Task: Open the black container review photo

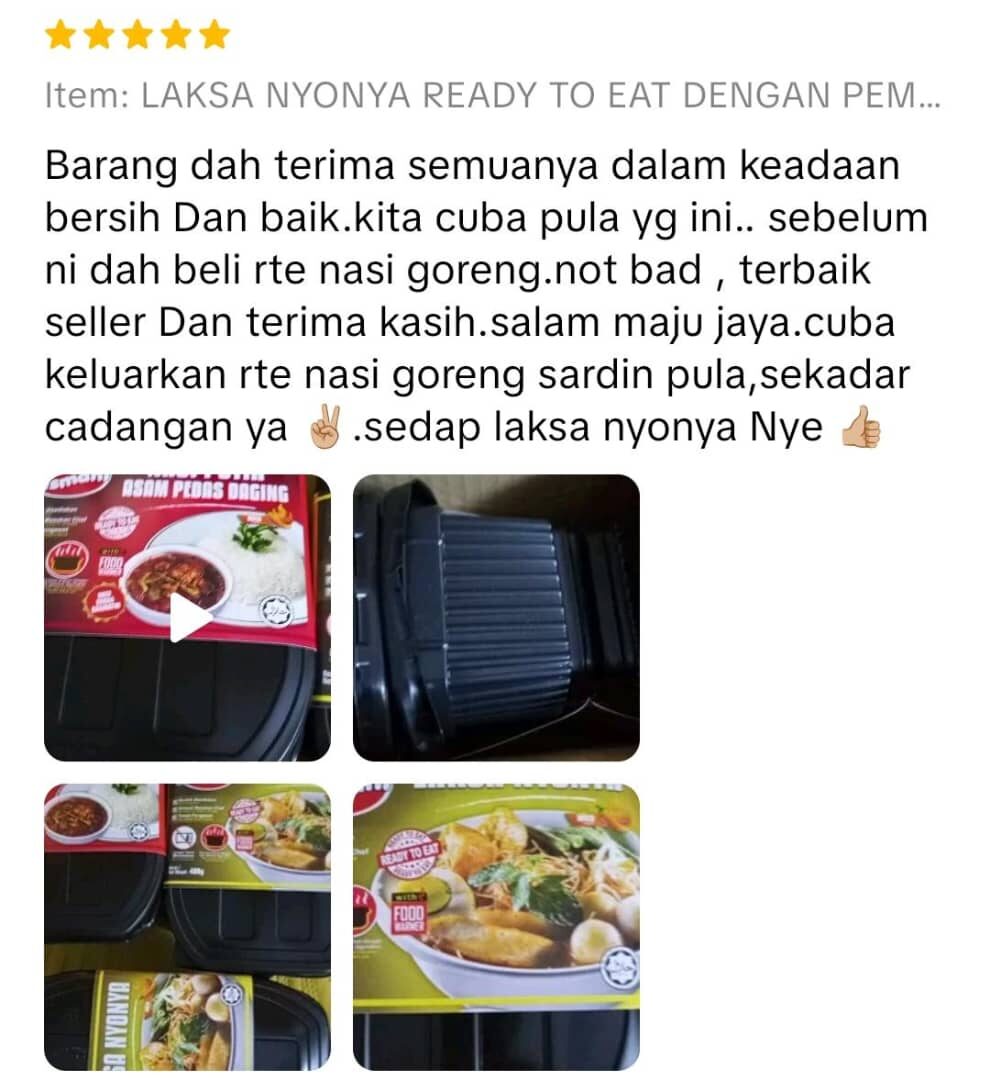Action: coord(496,618)
